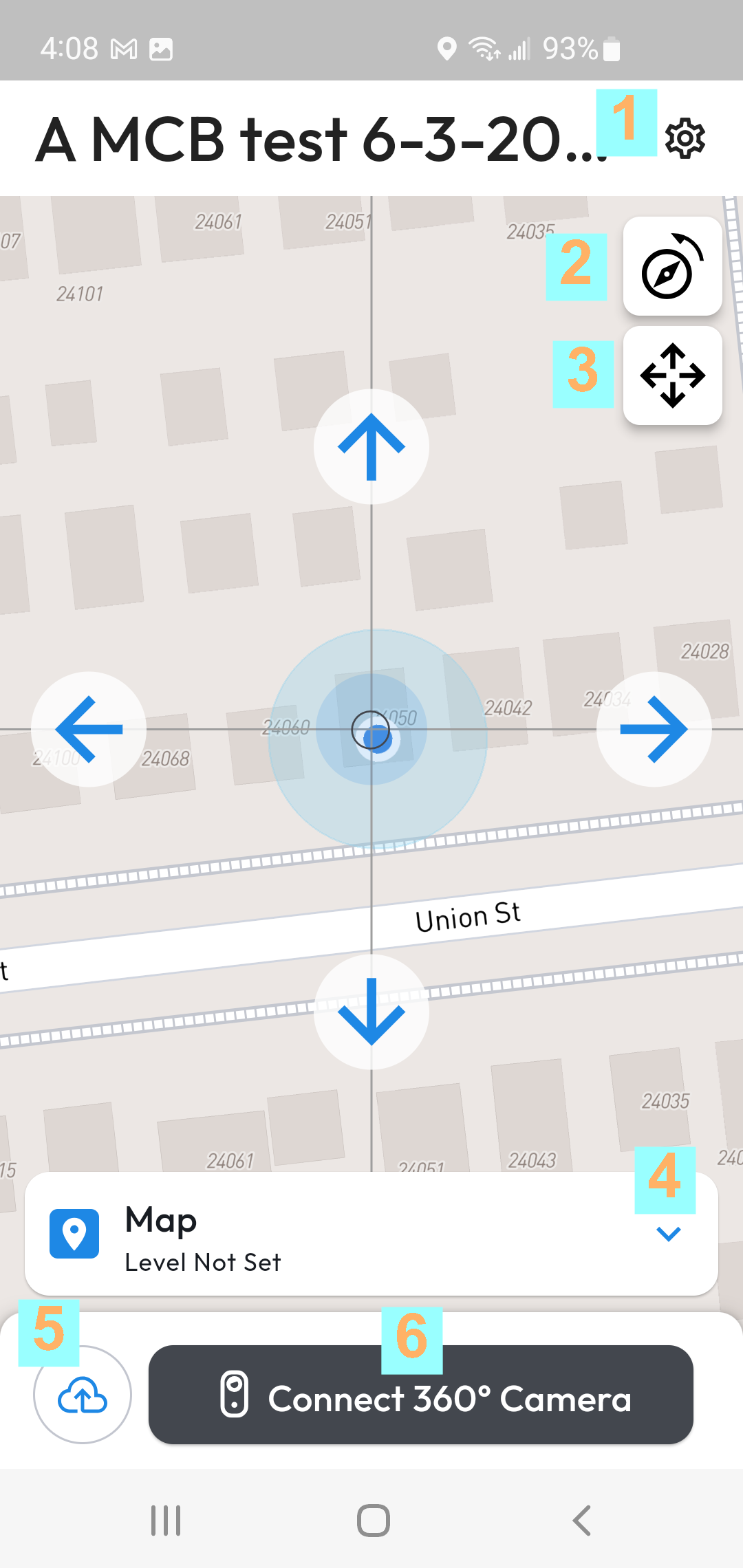Expand the Map level dropdown chevron
The image size is (743, 1568).
(x=669, y=1234)
